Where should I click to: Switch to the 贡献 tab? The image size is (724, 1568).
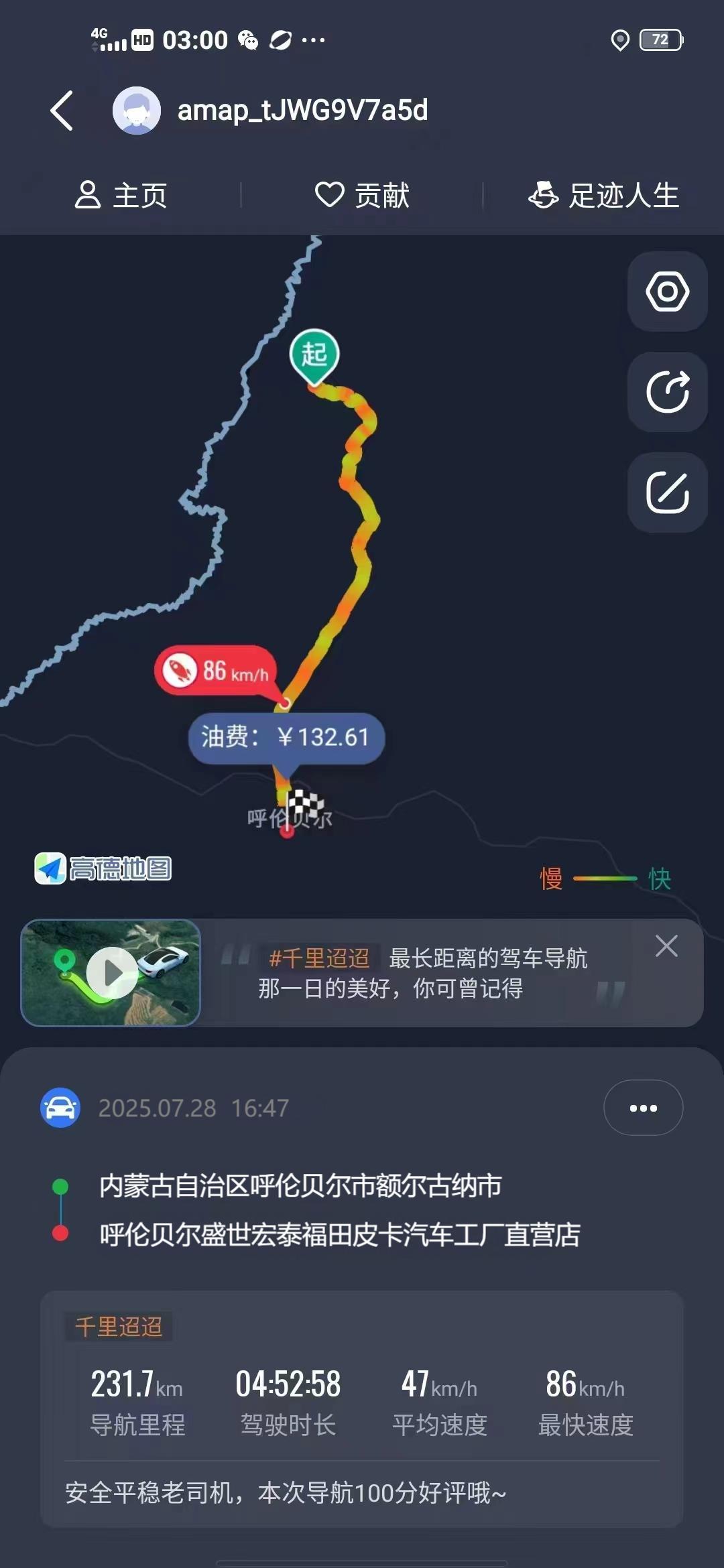pos(363,196)
